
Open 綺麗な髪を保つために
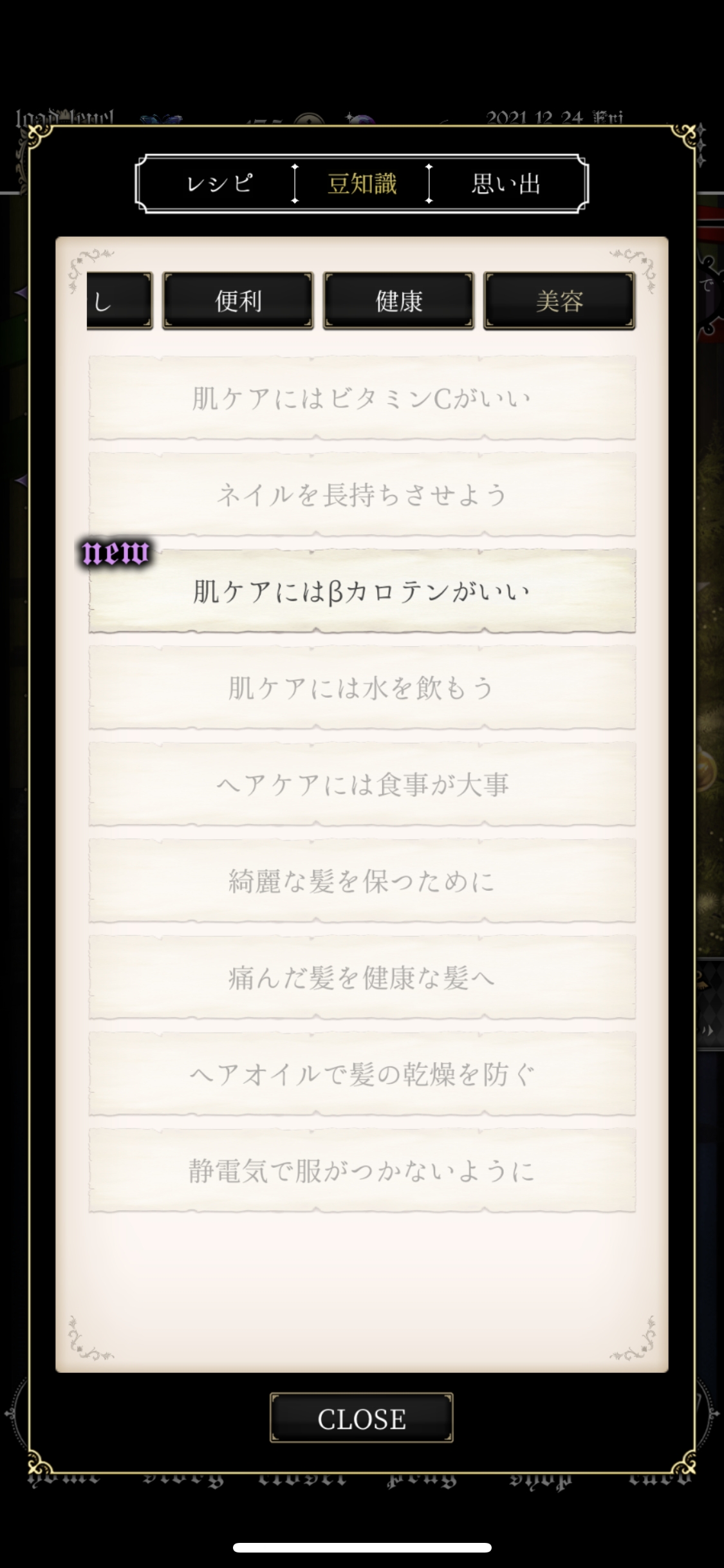click(362, 881)
